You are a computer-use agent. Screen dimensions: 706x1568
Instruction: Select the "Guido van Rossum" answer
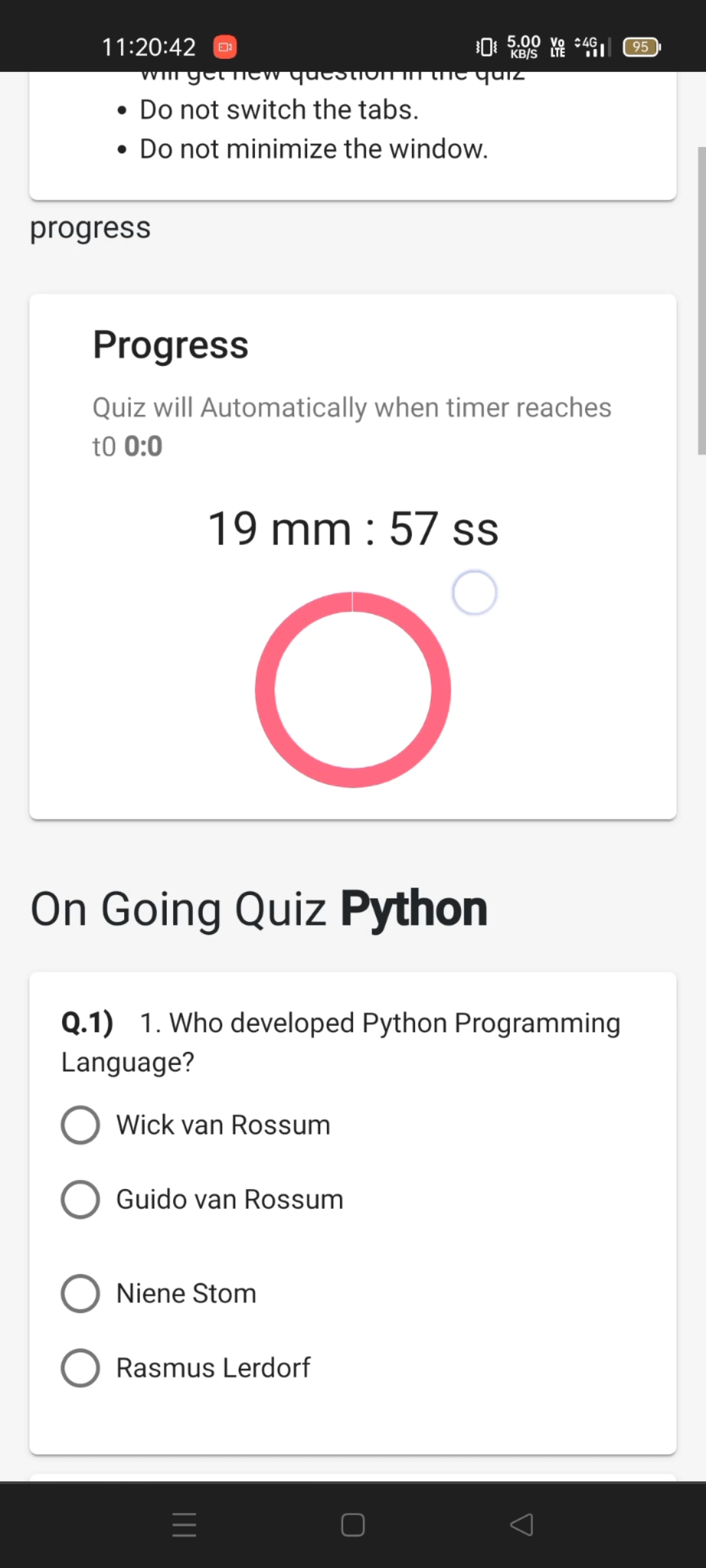click(80, 1199)
